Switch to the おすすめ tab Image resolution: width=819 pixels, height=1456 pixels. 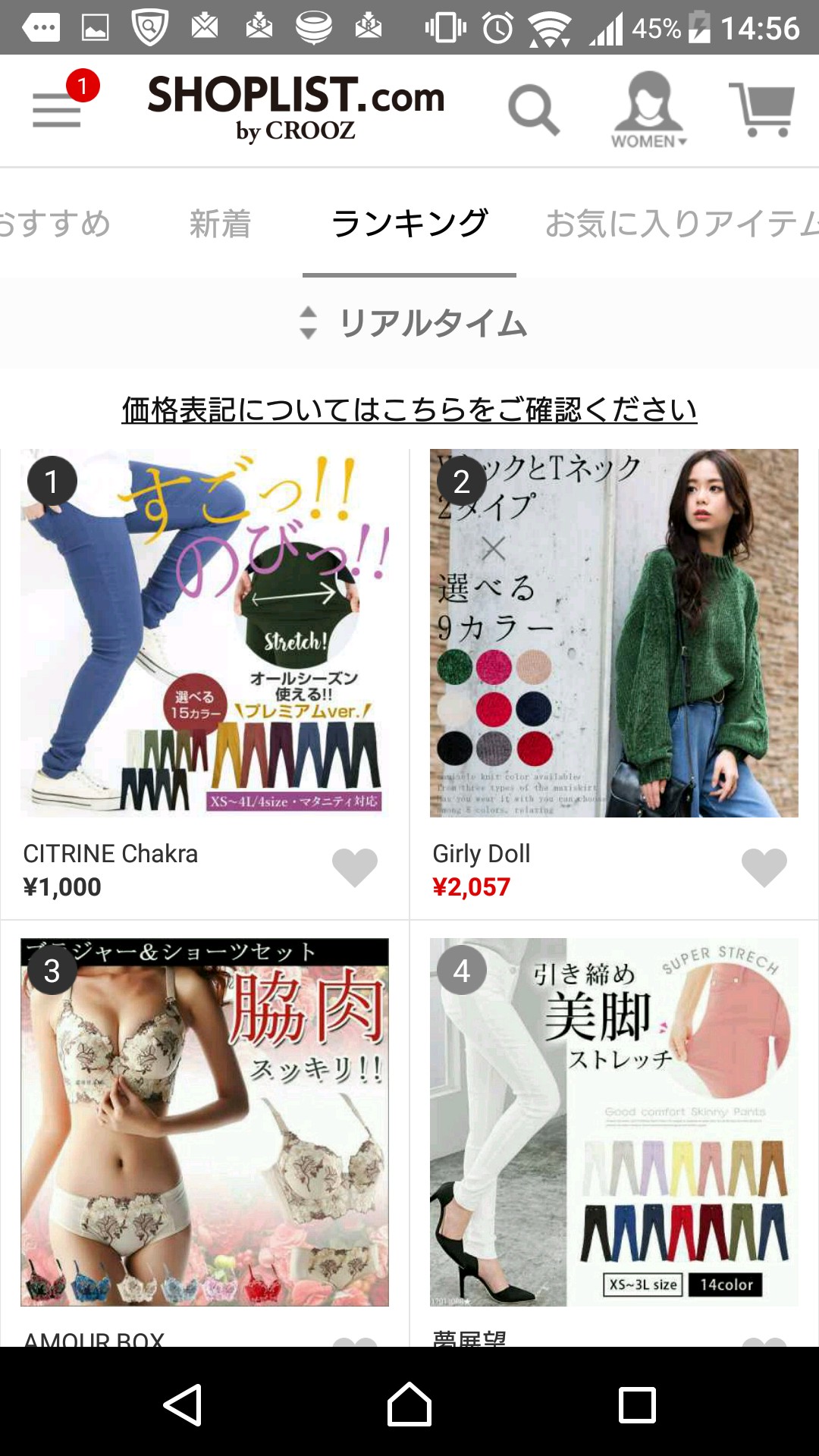(55, 224)
